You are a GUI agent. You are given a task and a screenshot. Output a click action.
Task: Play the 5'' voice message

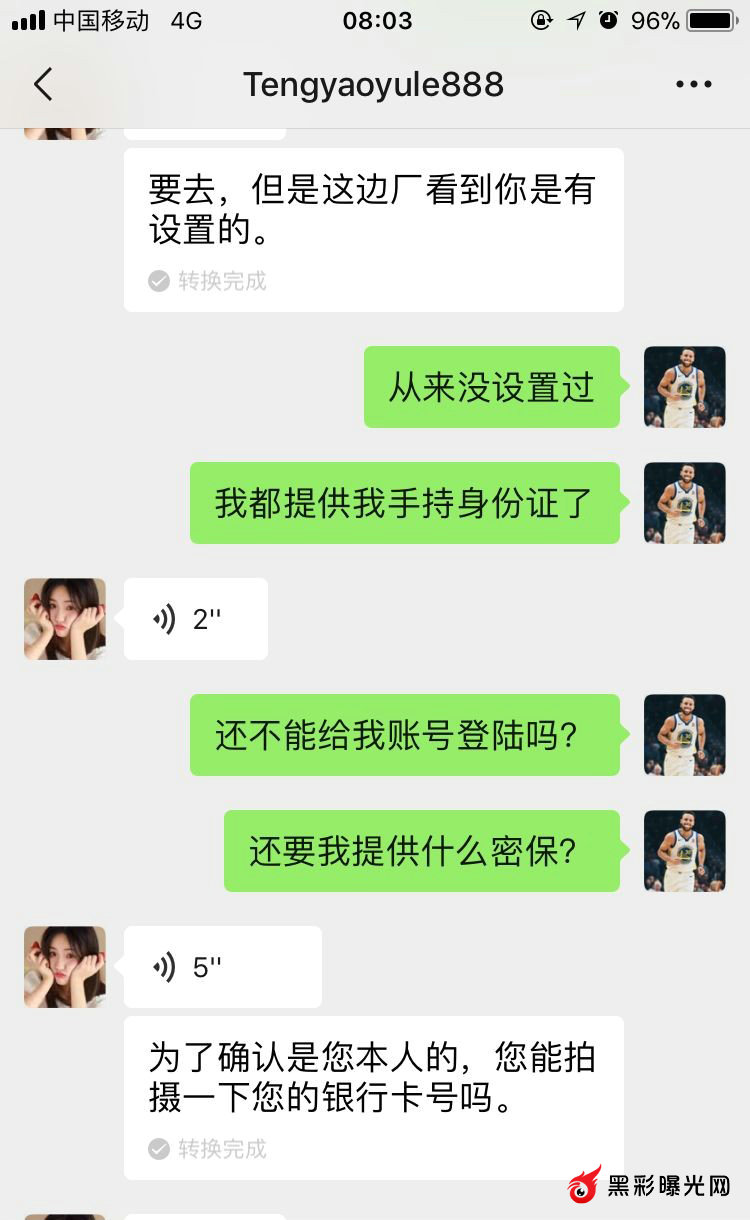coord(222,967)
